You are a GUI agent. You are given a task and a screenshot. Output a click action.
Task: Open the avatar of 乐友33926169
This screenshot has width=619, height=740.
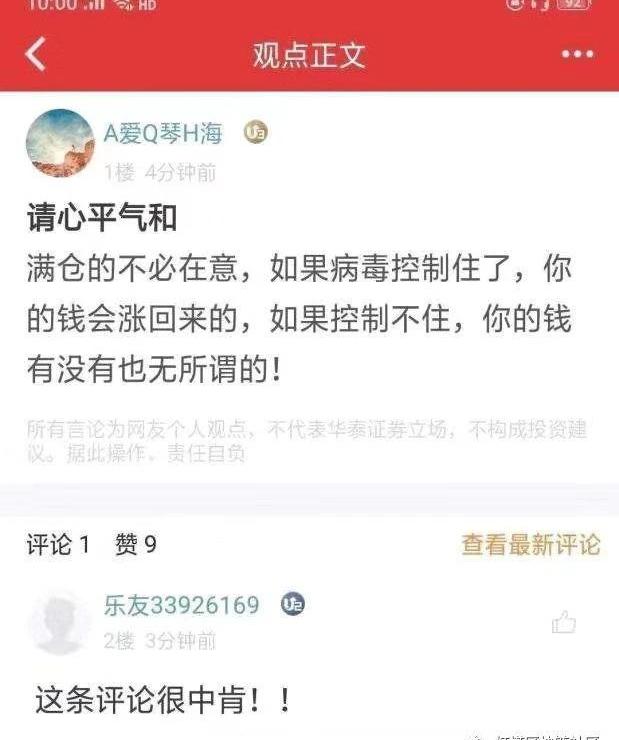tap(60, 620)
